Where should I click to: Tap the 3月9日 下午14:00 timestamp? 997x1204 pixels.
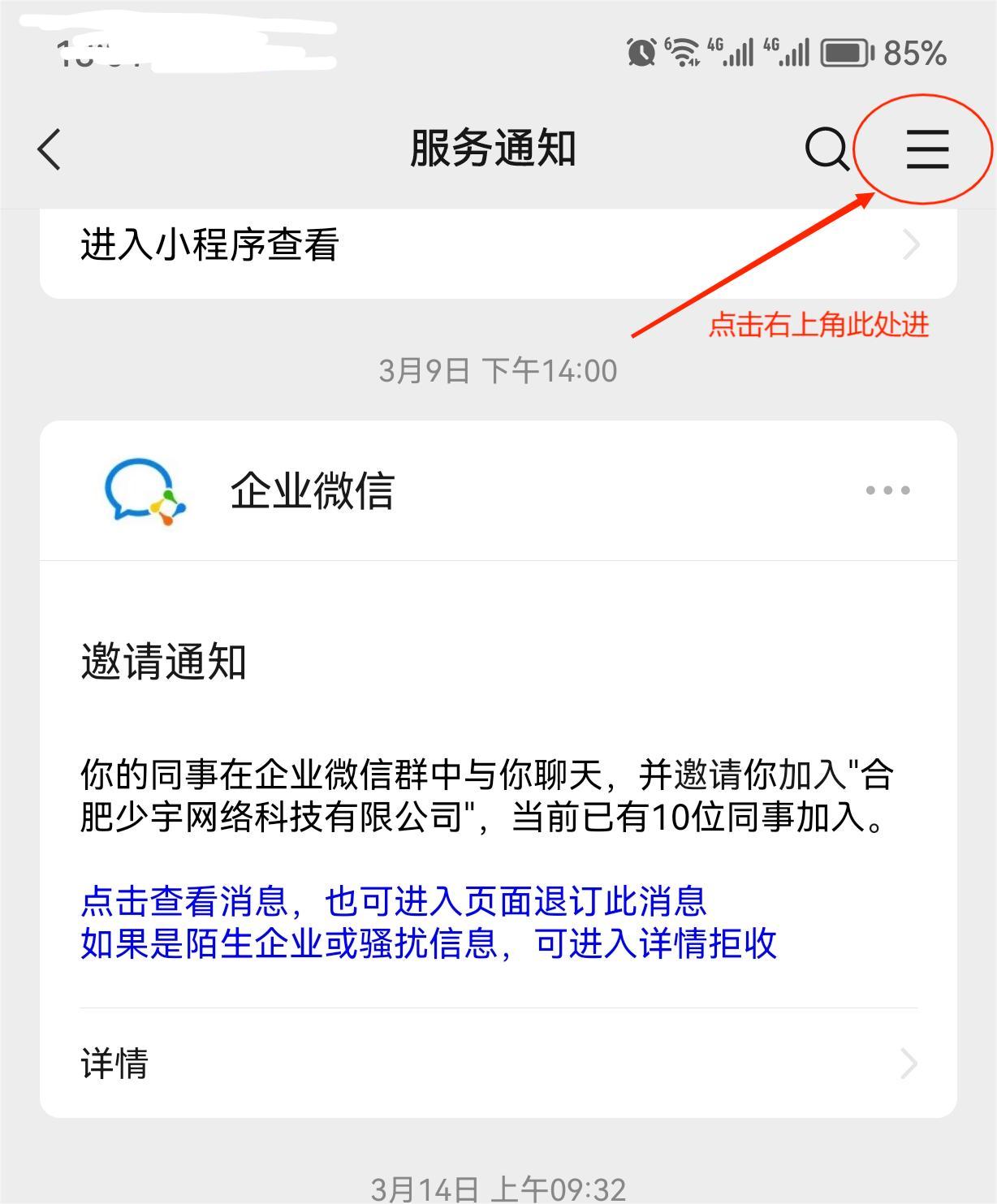tap(499, 370)
